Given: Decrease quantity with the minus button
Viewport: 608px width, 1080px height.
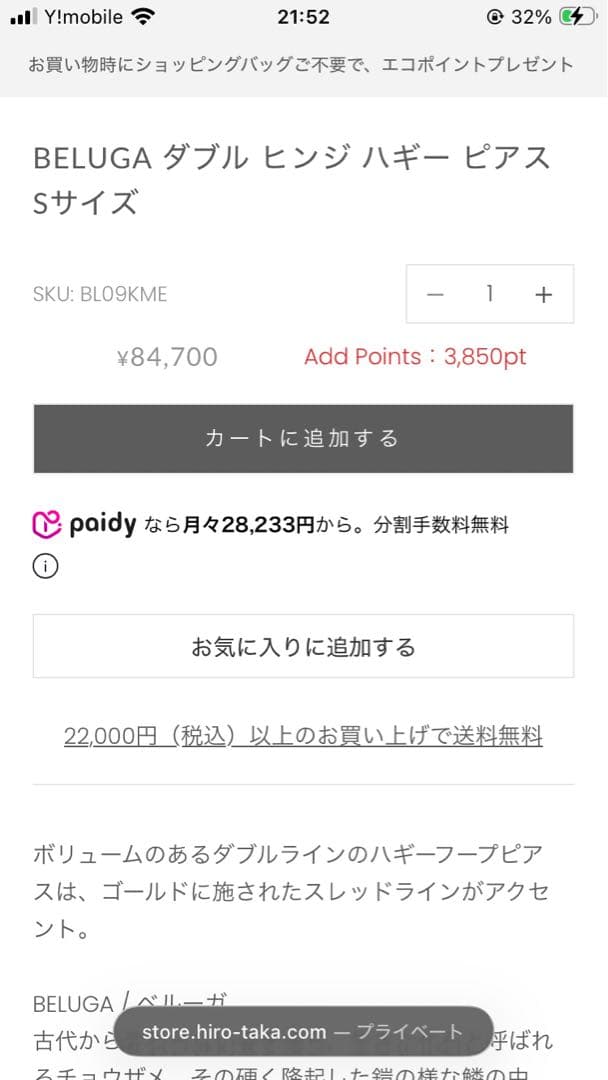Looking at the screenshot, I should (x=435, y=294).
